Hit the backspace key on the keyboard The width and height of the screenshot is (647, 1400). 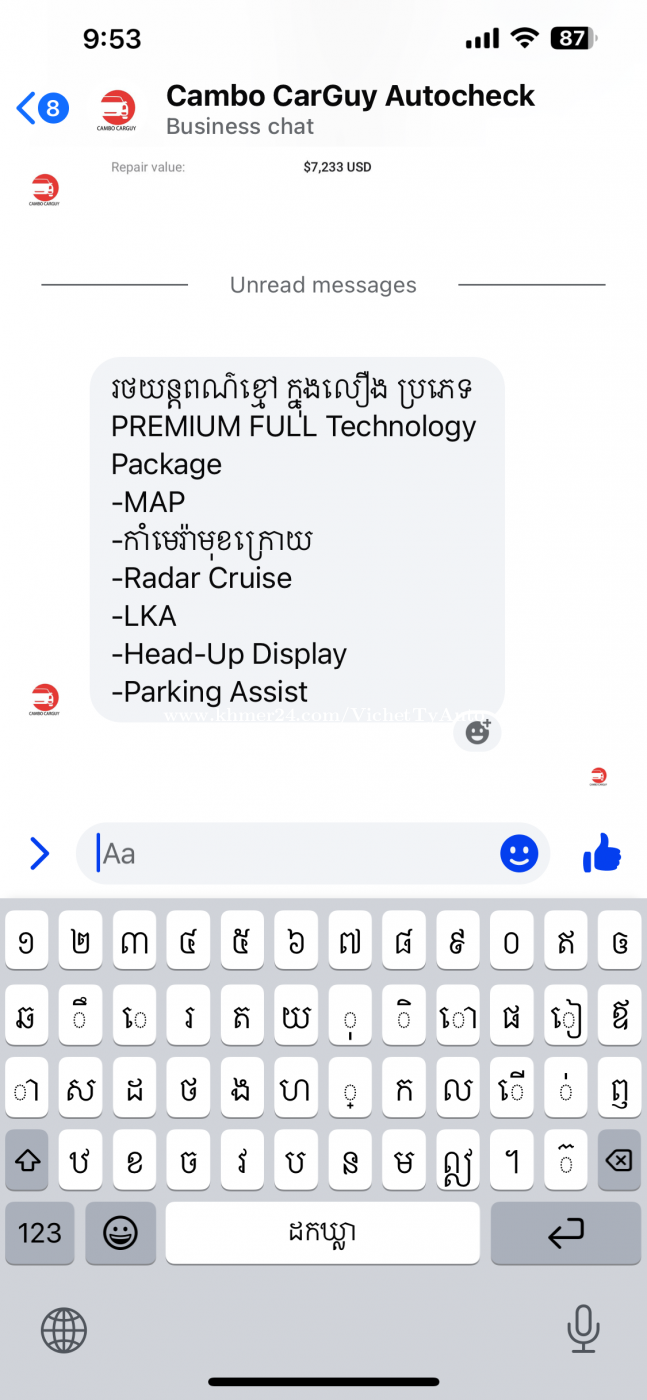[619, 1160]
